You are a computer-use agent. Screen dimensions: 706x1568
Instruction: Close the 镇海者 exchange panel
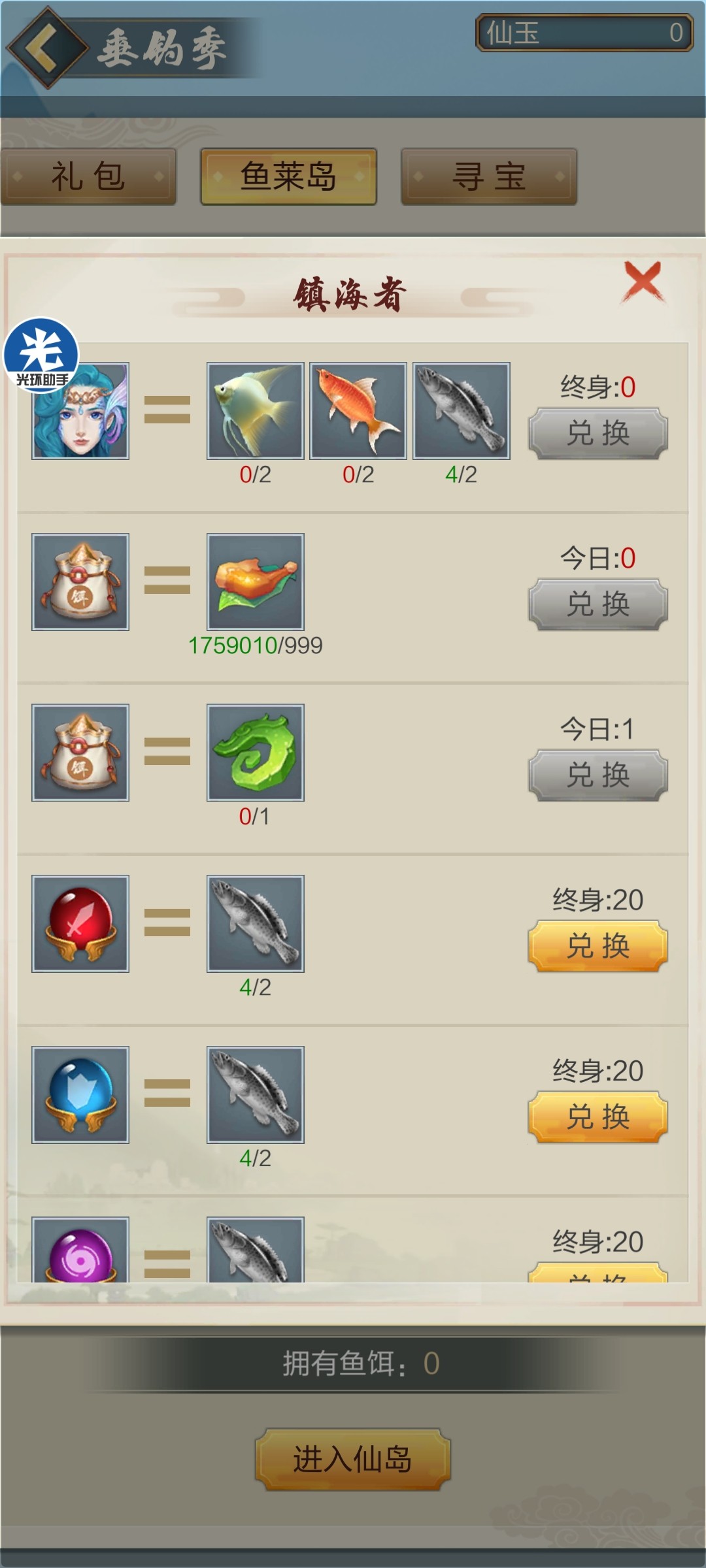[643, 282]
